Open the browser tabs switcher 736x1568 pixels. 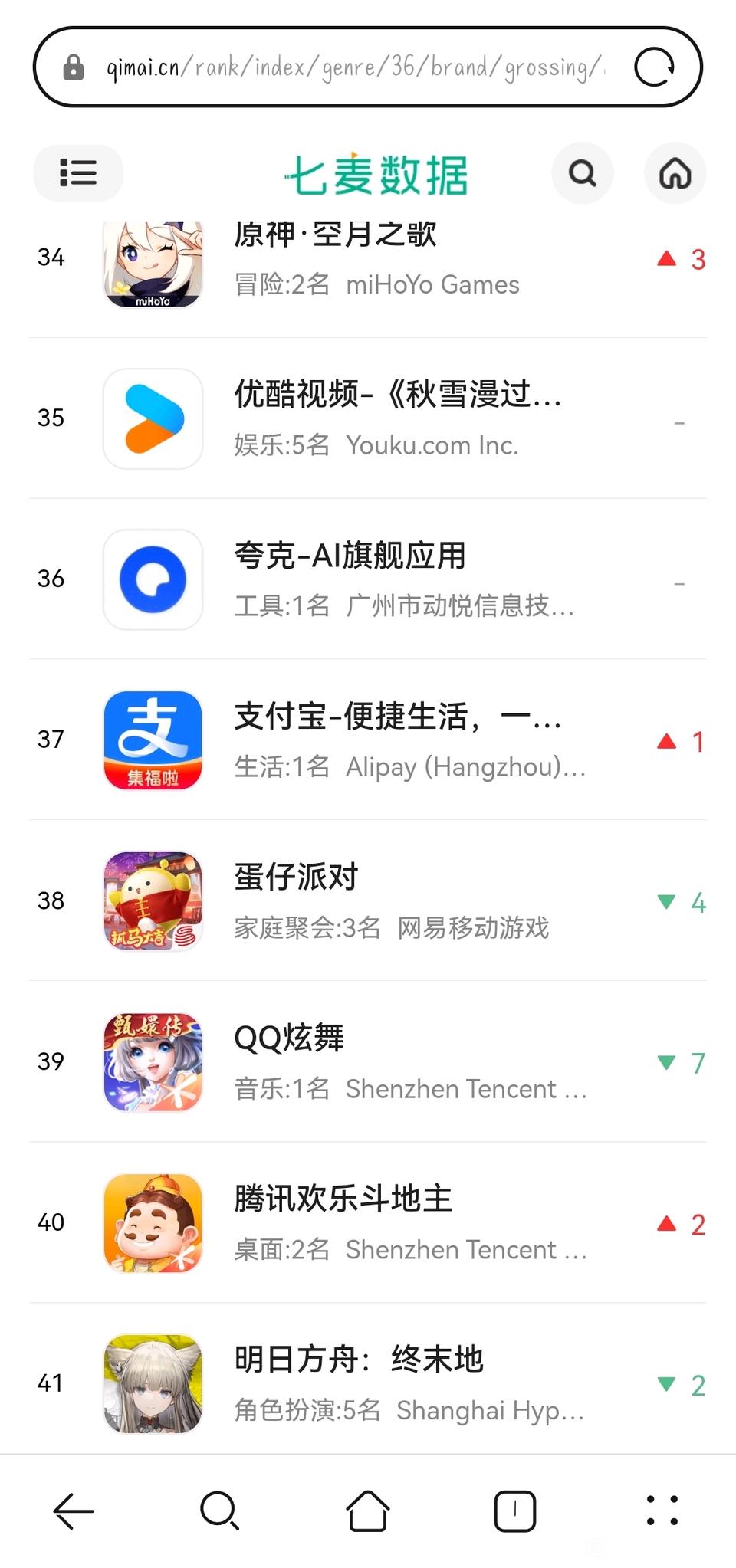tap(514, 1511)
